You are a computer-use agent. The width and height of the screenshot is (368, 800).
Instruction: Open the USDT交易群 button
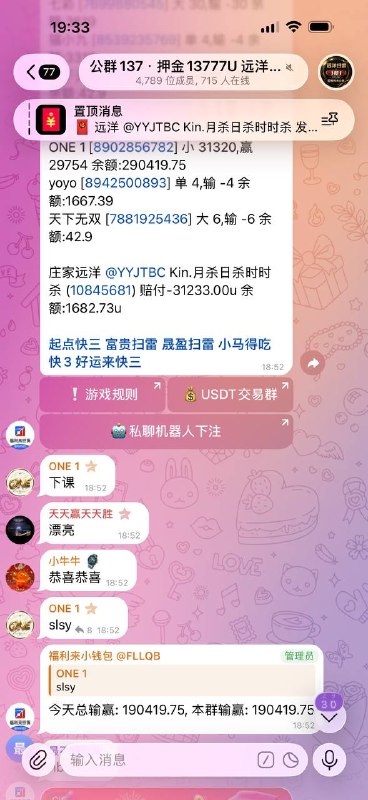[230, 394]
